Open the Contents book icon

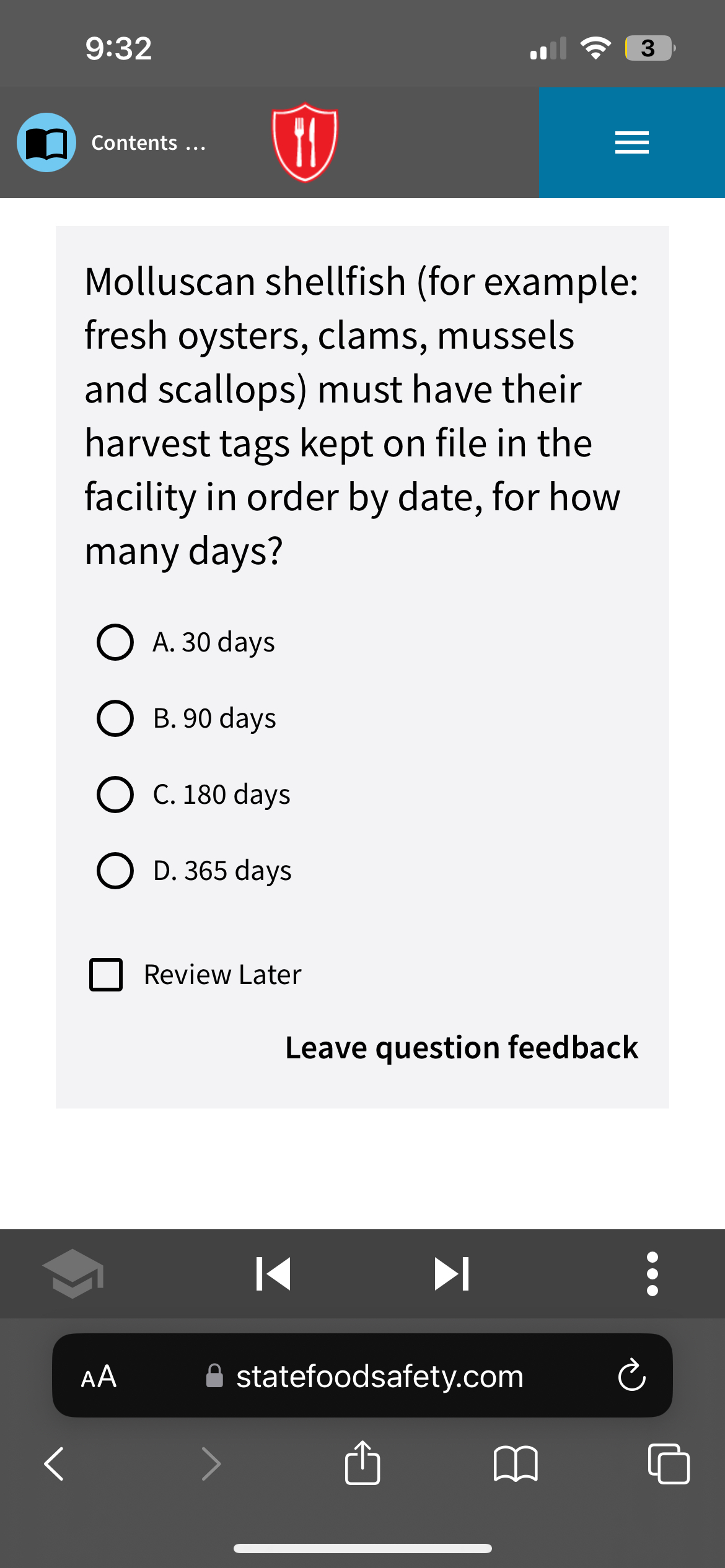[46, 142]
